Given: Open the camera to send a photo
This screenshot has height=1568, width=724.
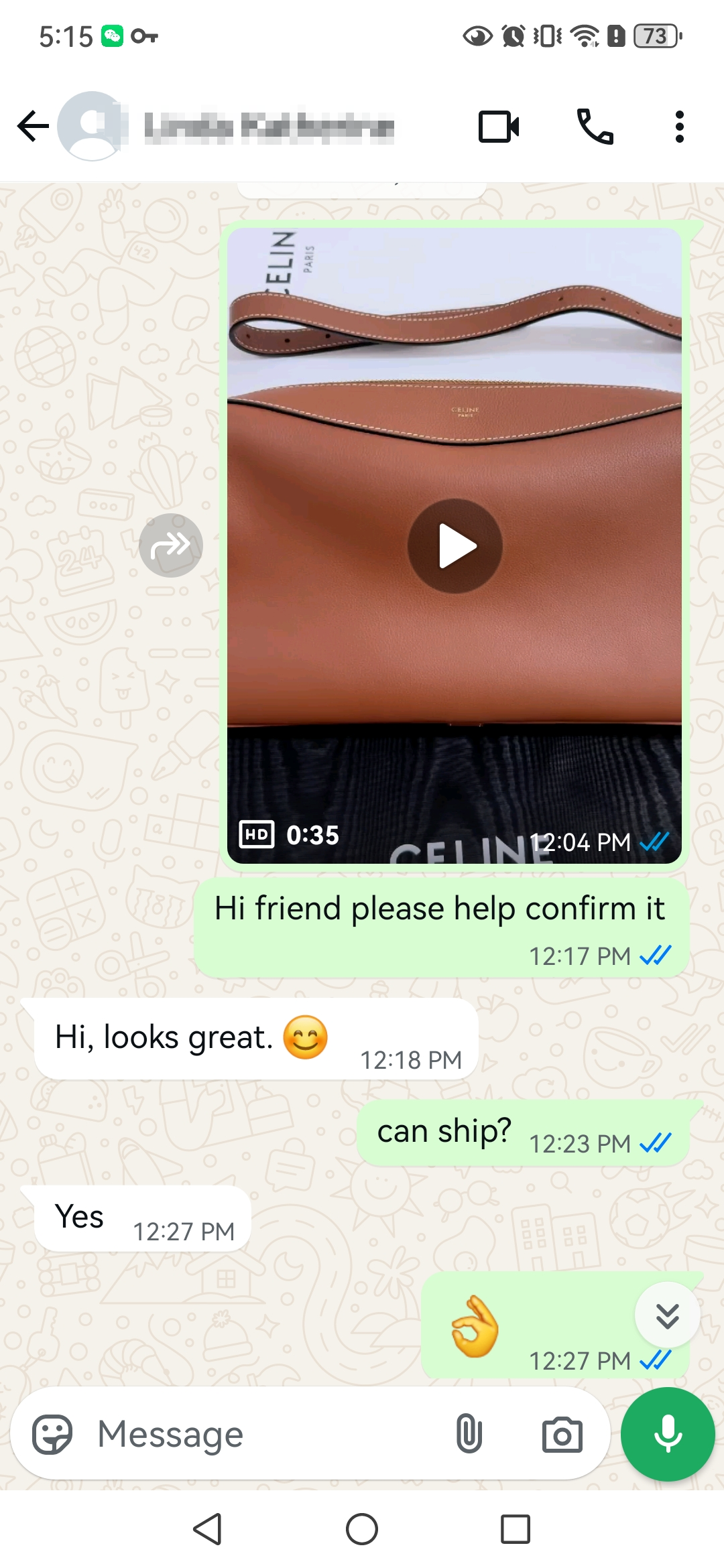Looking at the screenshot, I should [562, 1435].
